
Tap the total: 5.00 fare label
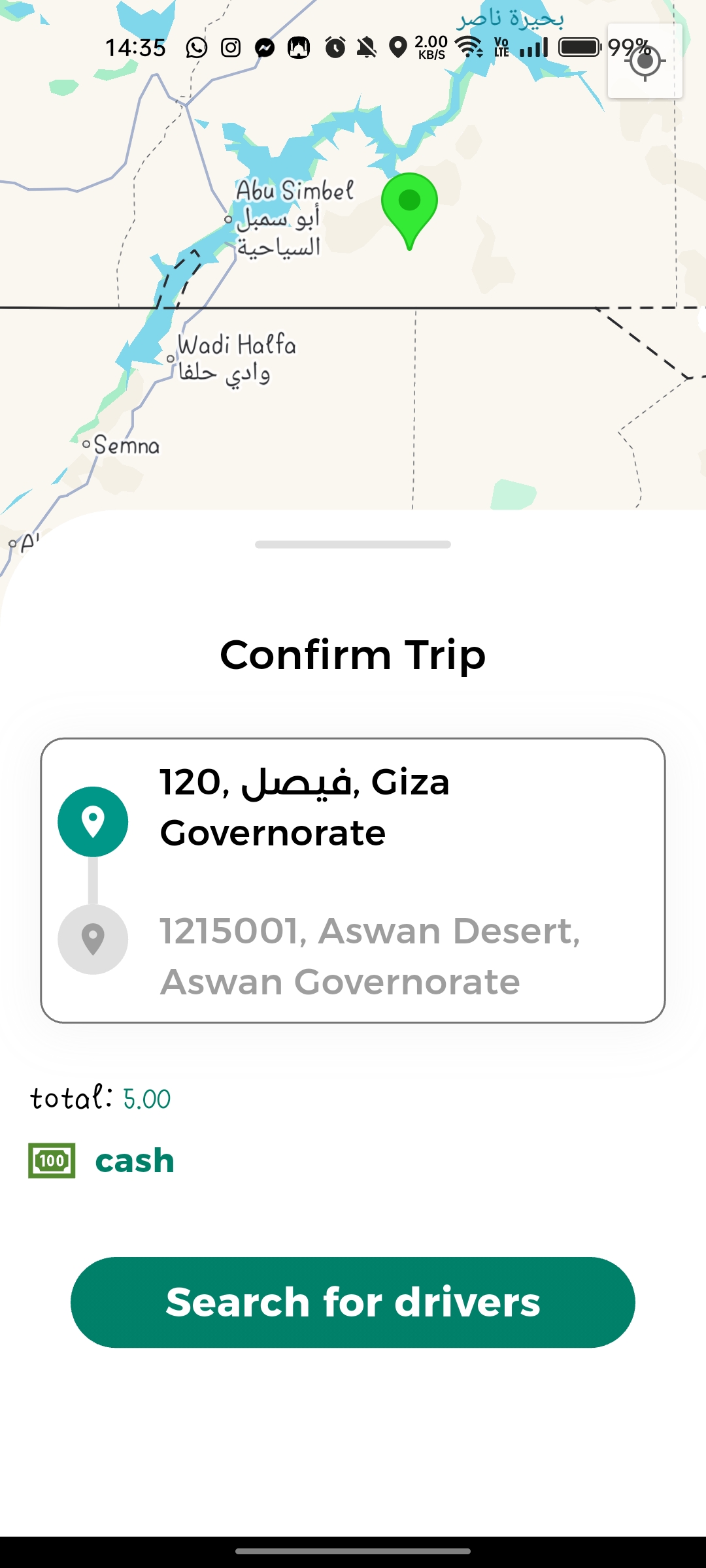click(x=99, y=1097)
